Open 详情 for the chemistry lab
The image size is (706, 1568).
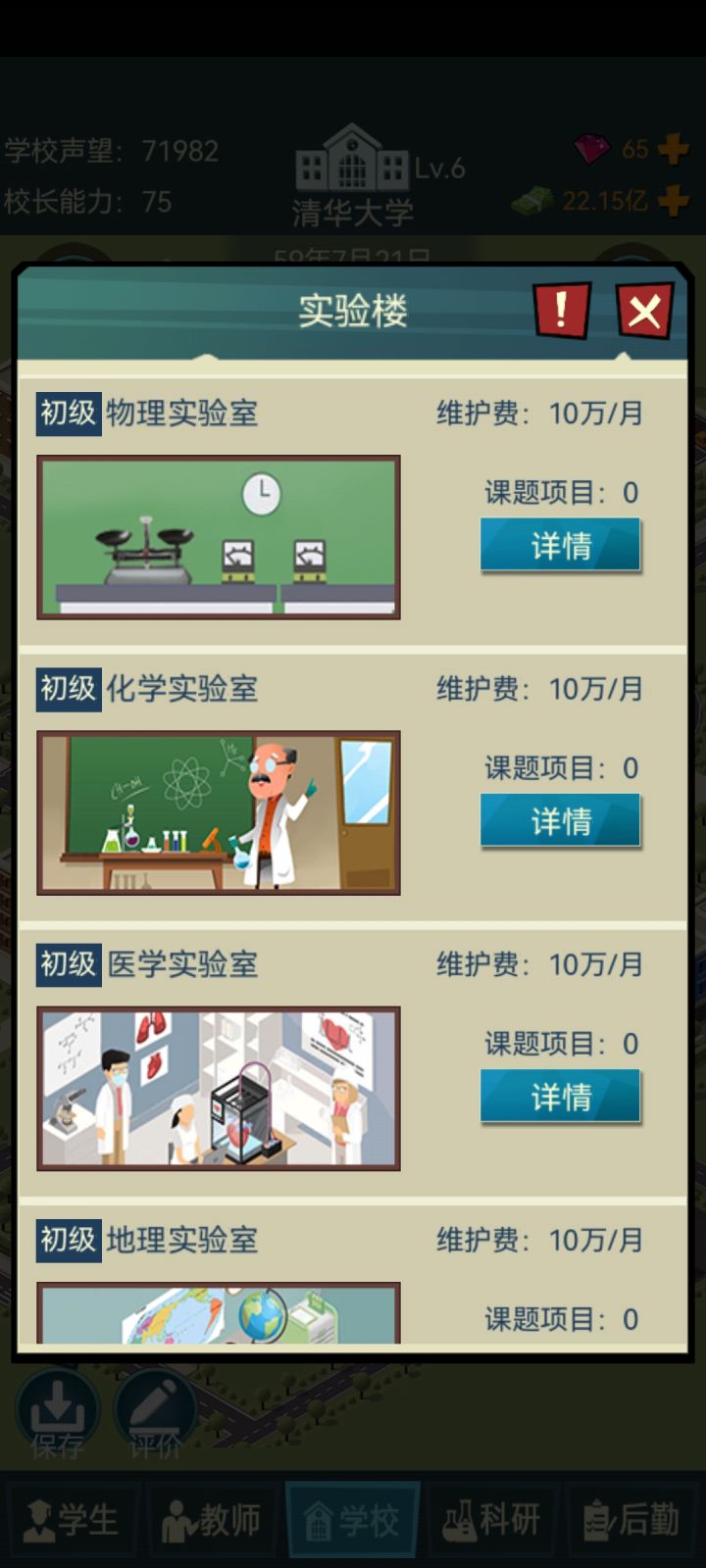click(560, 820)
